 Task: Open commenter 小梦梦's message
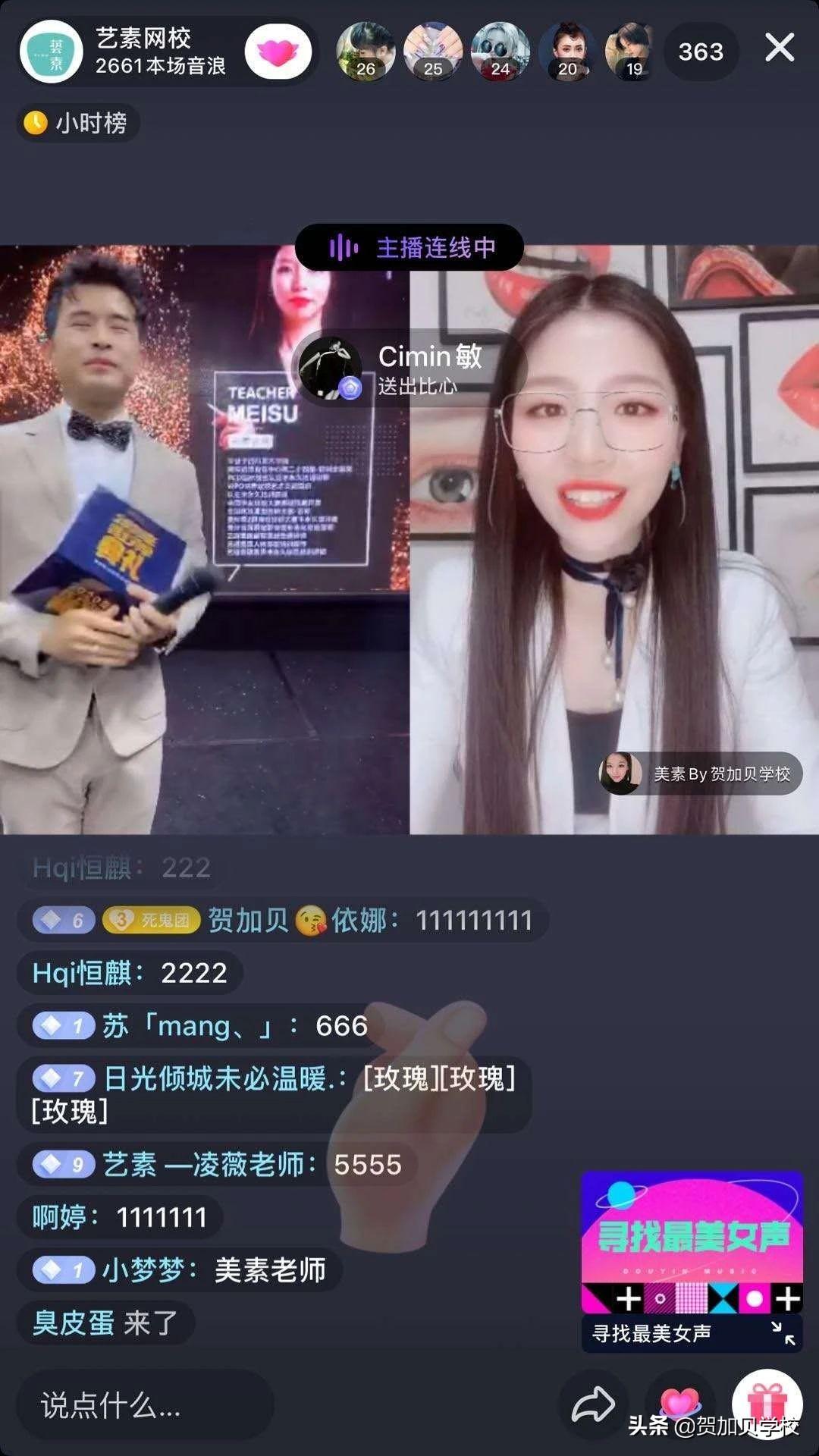coord(179,1269)
